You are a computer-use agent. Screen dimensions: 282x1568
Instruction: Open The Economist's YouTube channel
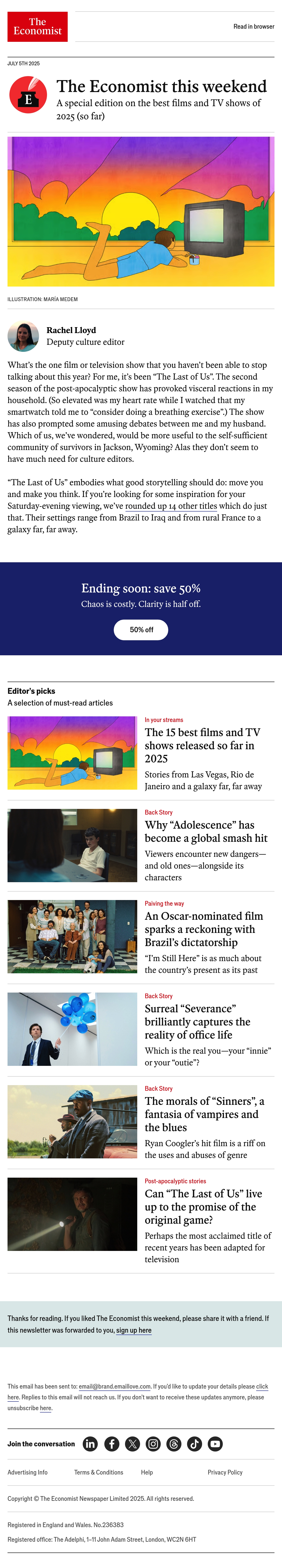215,1444
